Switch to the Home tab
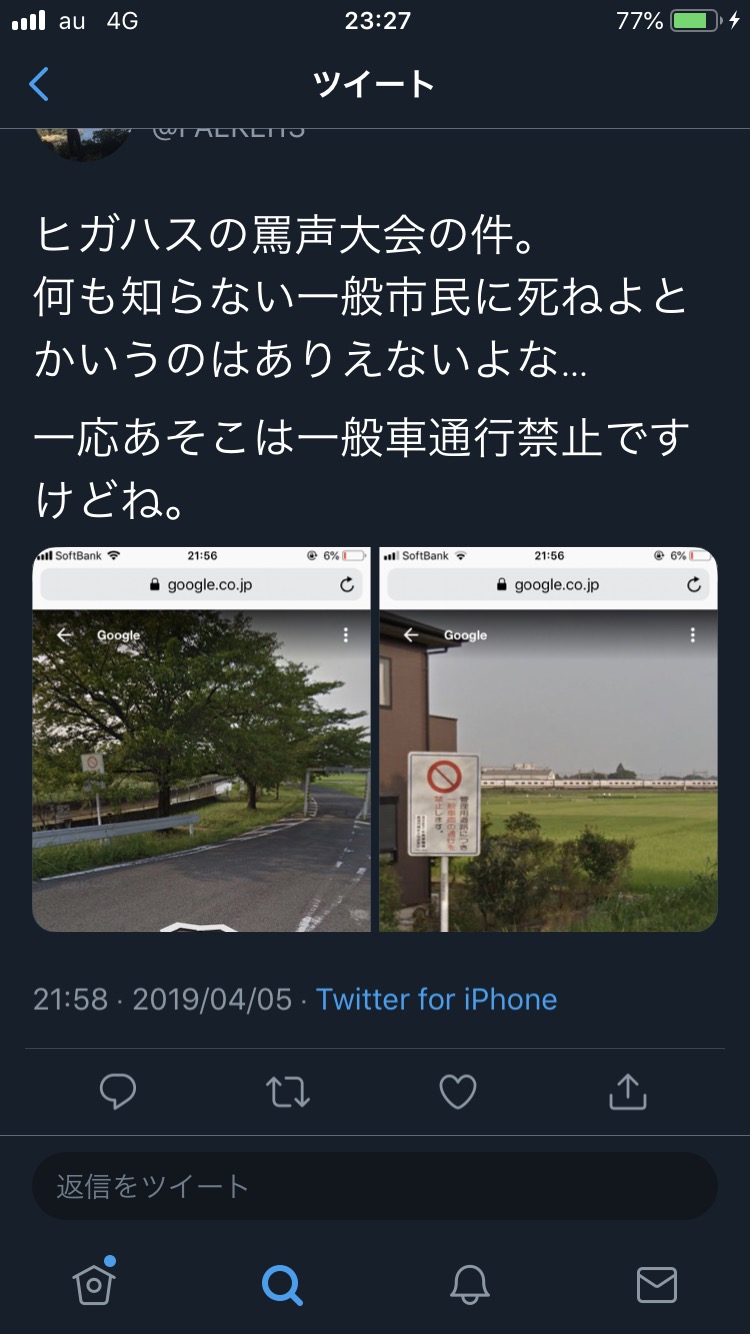 pyautogui.click(x=94, y=1284)
